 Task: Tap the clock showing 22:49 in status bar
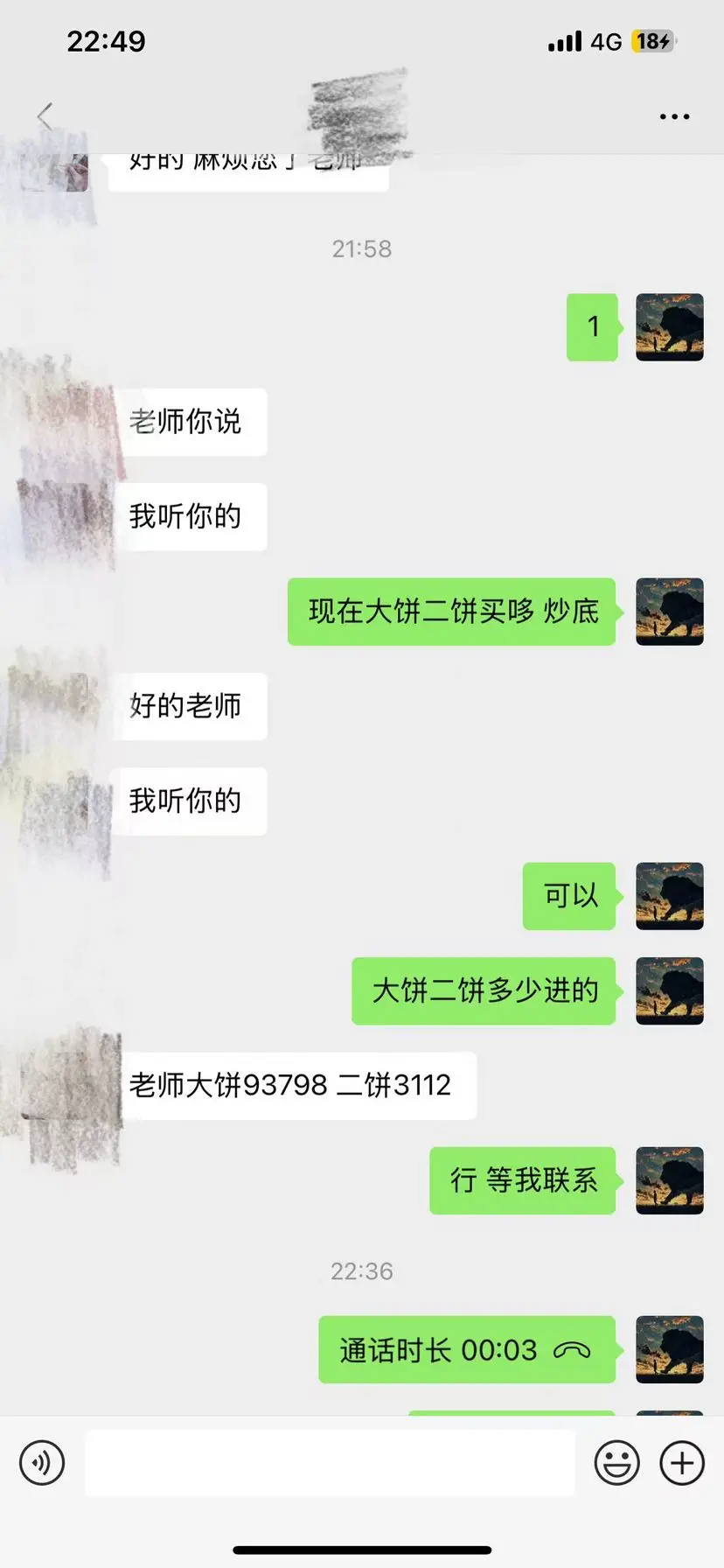tap(105, 39)
